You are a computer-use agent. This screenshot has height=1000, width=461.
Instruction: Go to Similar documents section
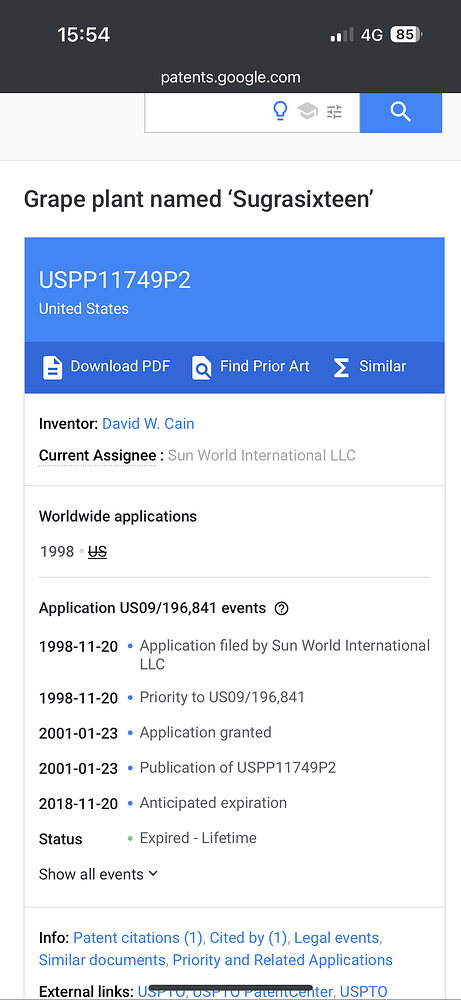[x=101, y=960]
